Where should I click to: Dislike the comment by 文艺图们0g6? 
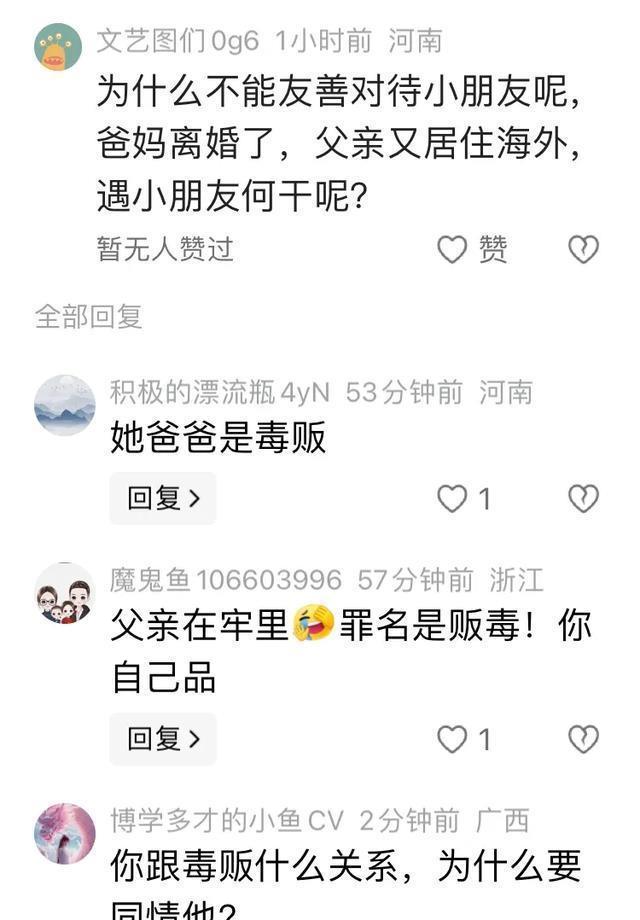(583, 249)
